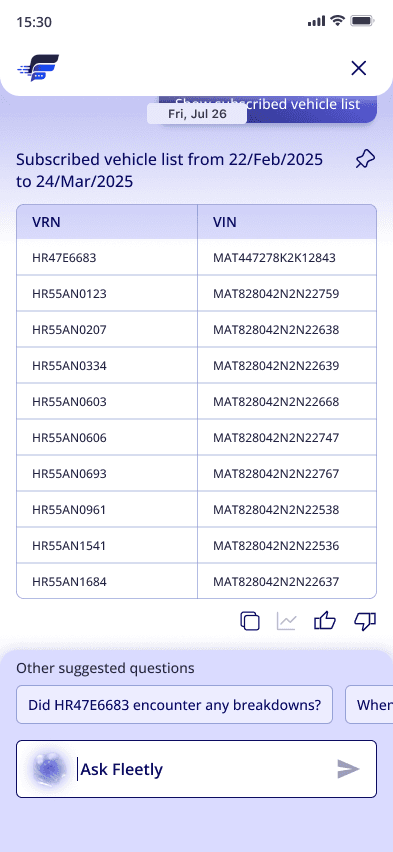This screenshot has height=852, width=393.
Task: Send the message with the arrow
Action: [x=348, y=769]
